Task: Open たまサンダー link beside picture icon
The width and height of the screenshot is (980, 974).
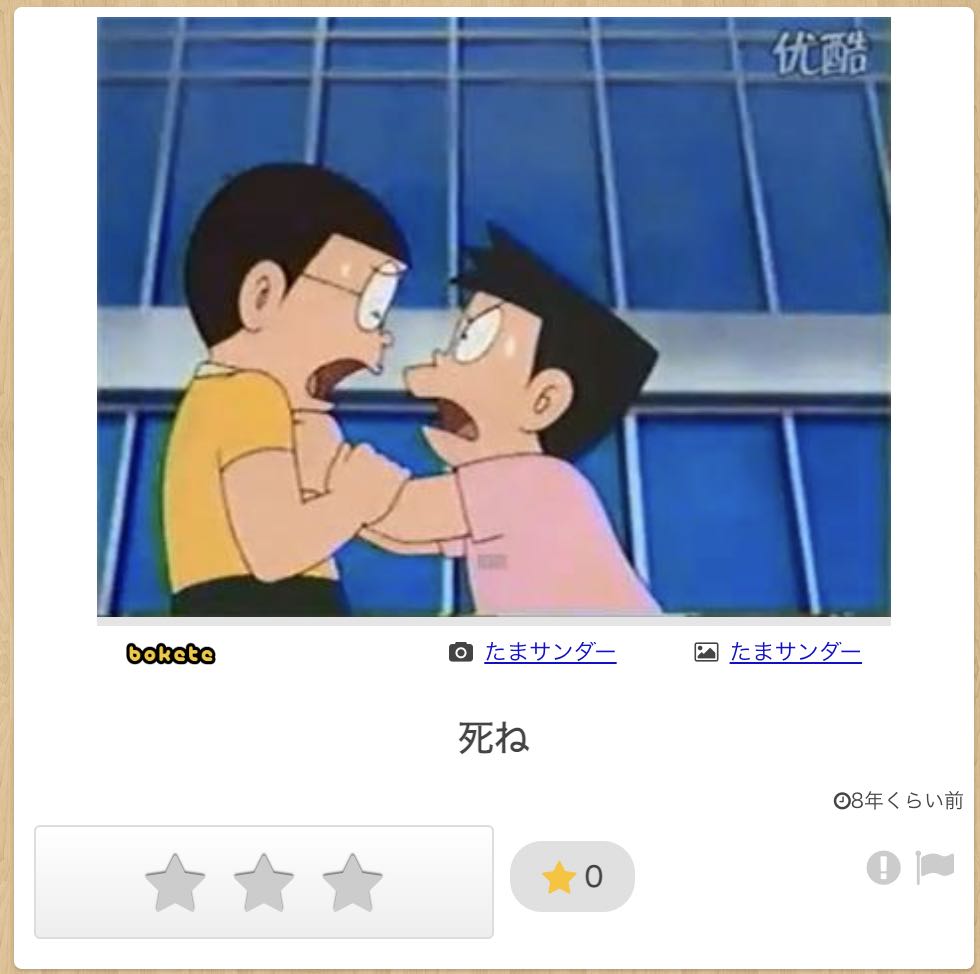Action: [795, 653]
